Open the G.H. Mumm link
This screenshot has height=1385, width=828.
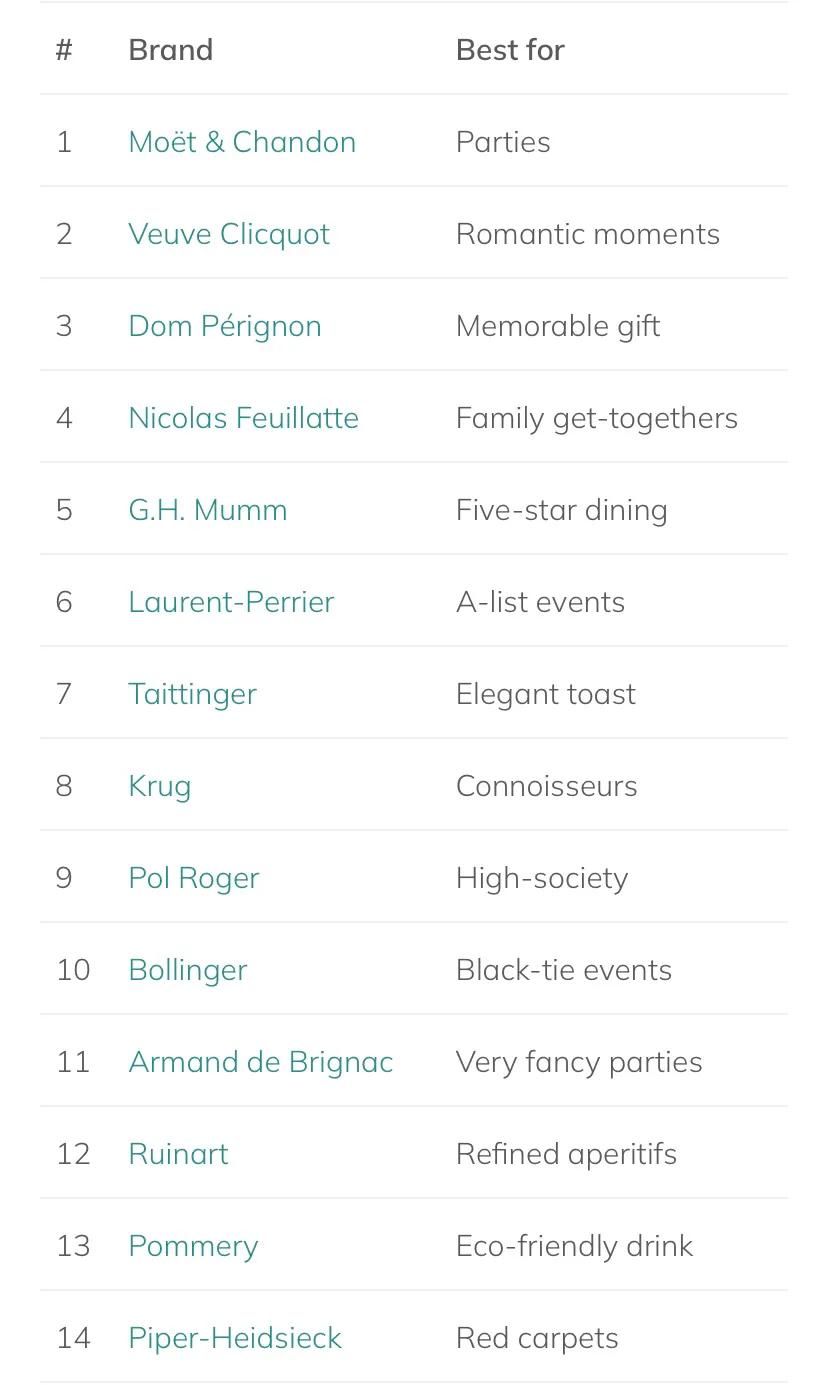coord(208,510)
